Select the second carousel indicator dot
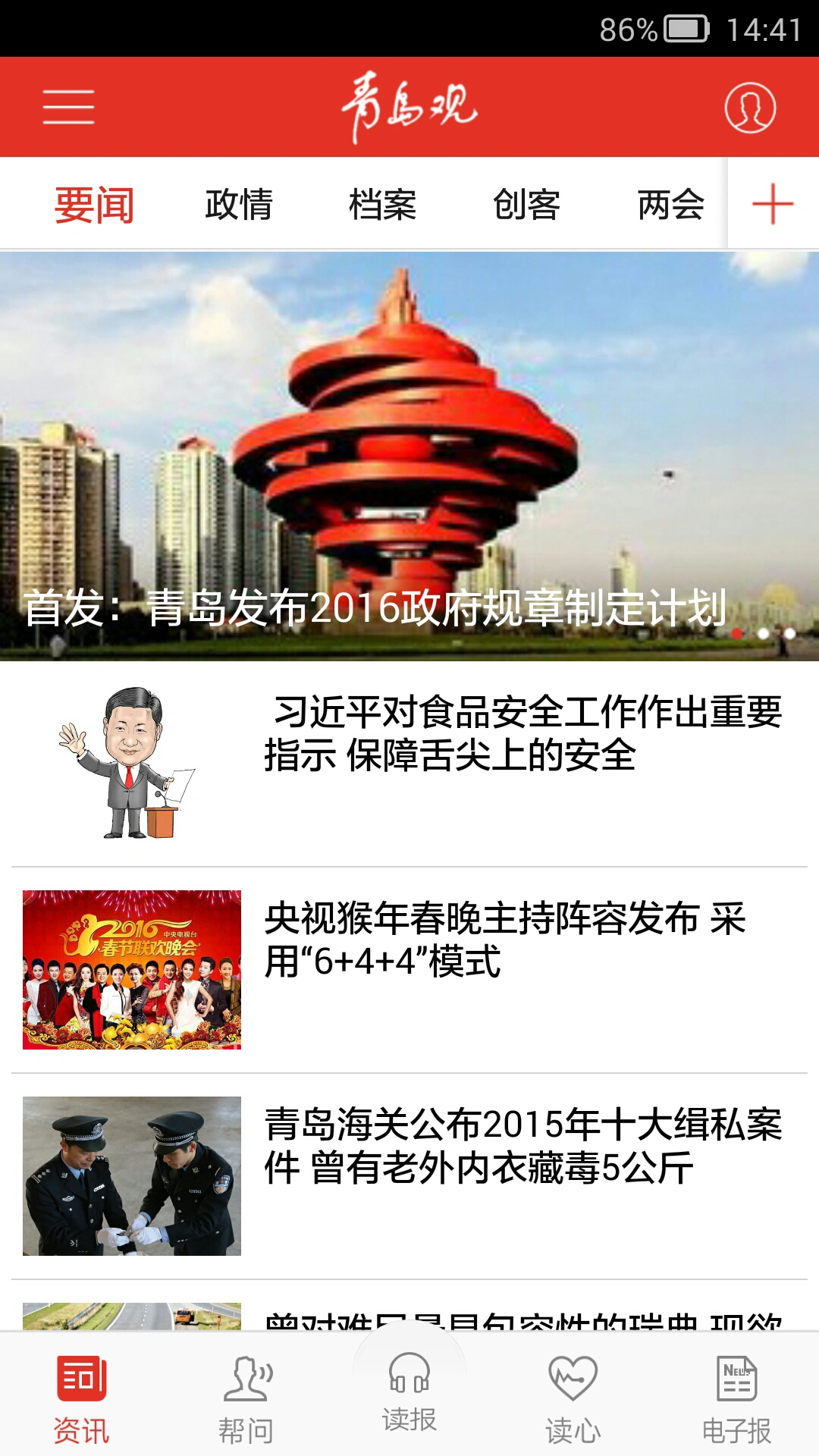Viewport: 819px width, 1456px height. point(763,634)
